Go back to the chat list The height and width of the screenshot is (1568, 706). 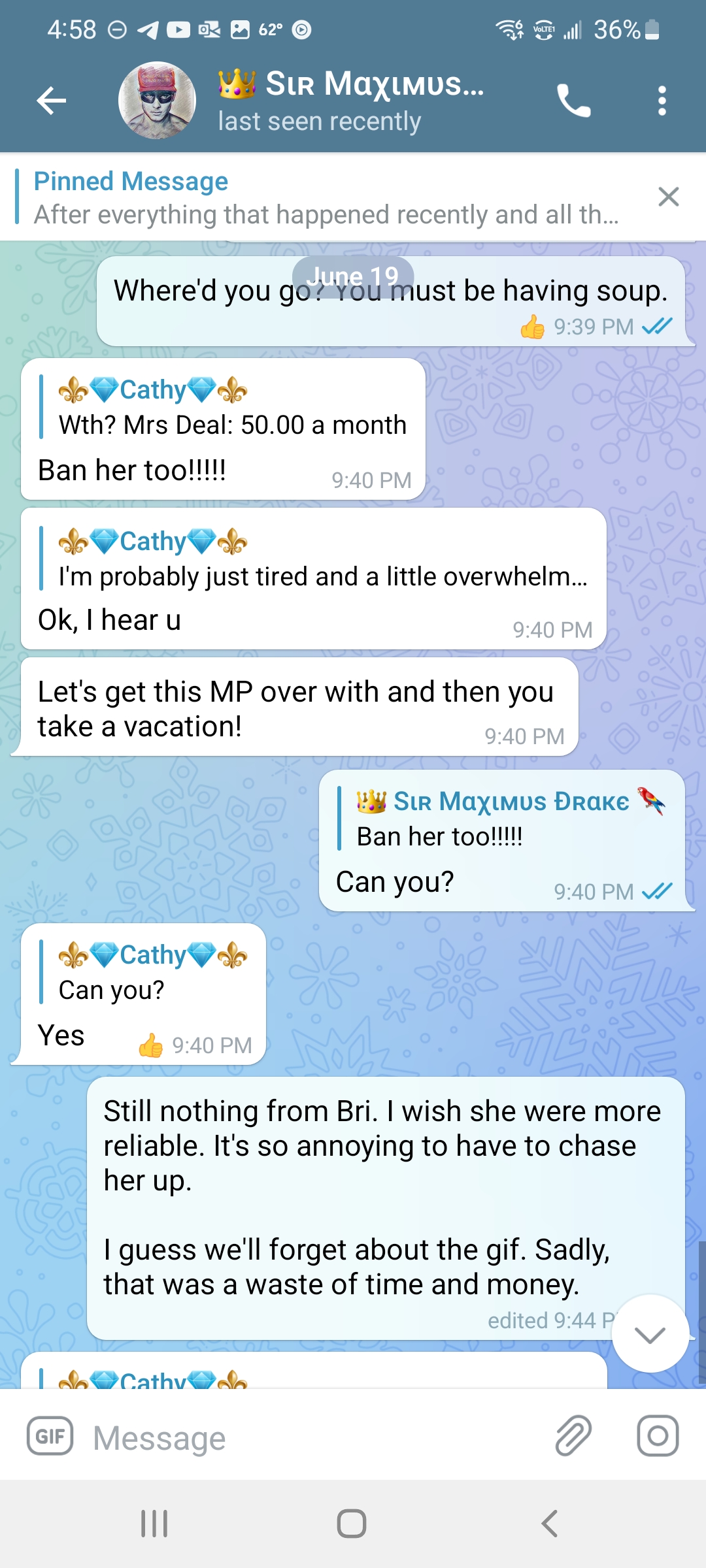coord(52,101)
